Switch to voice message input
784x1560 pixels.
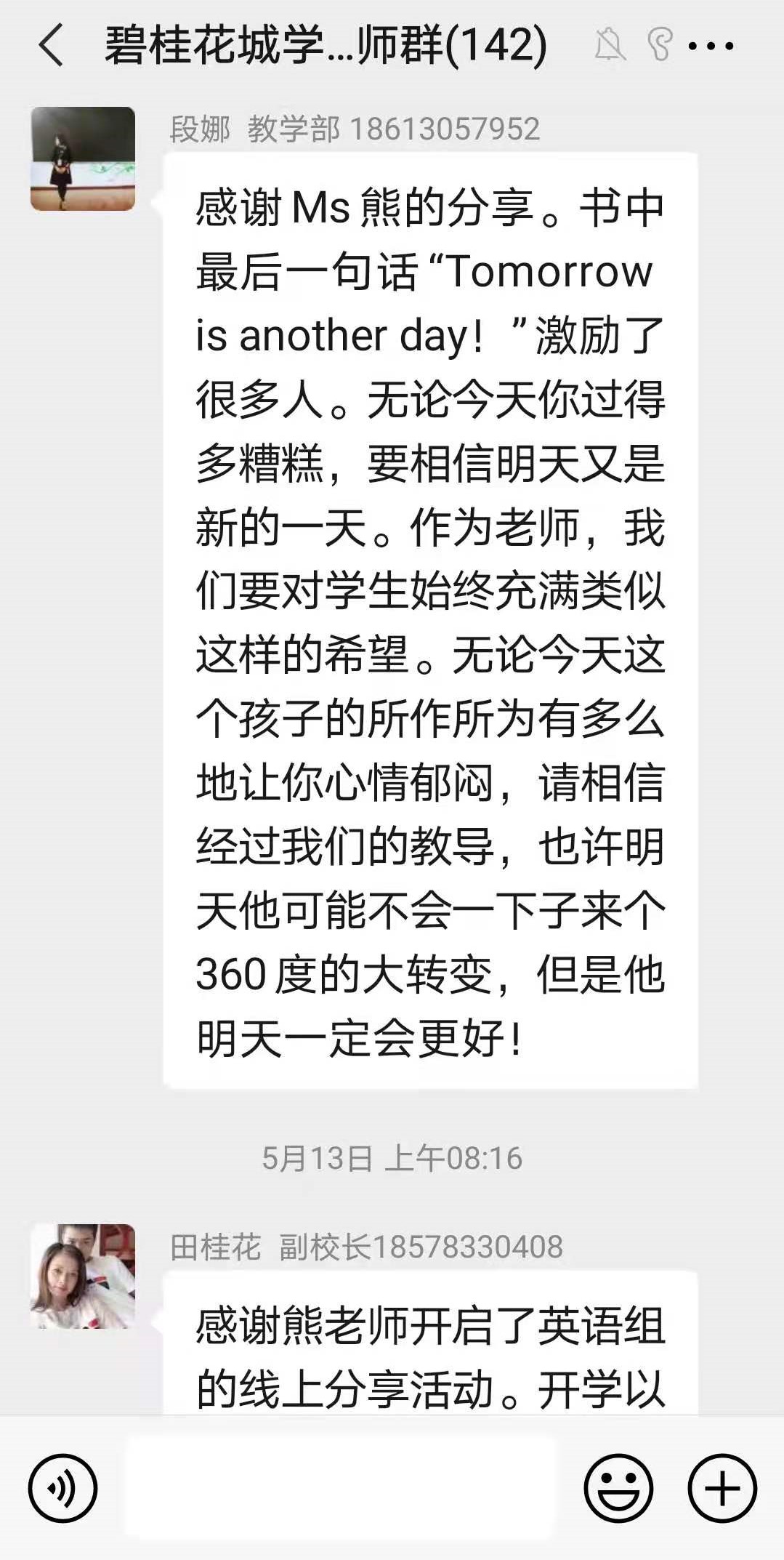tap(62, 1488)
